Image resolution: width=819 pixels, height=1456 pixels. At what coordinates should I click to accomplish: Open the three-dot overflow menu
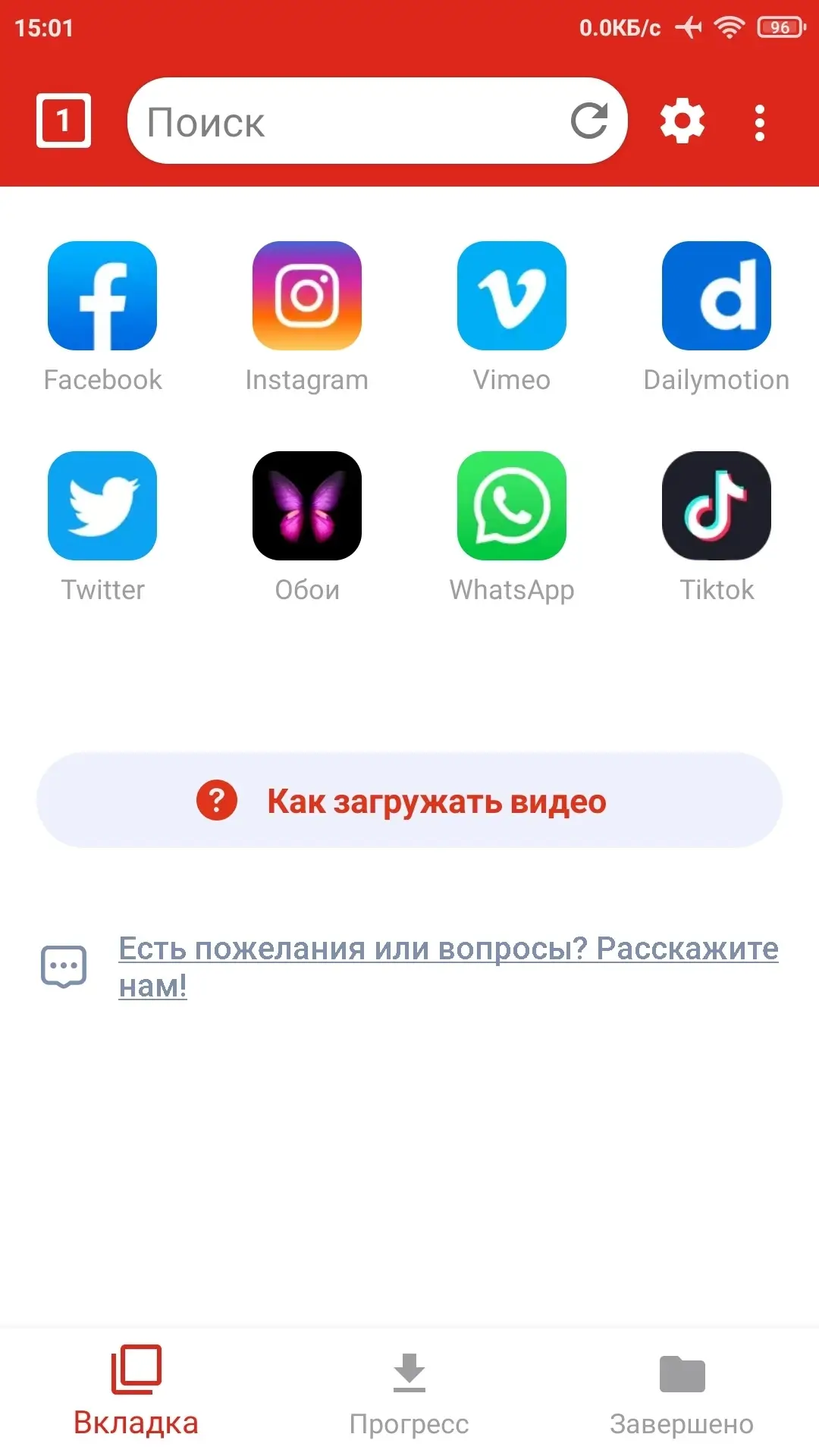(x=760, y=122)
